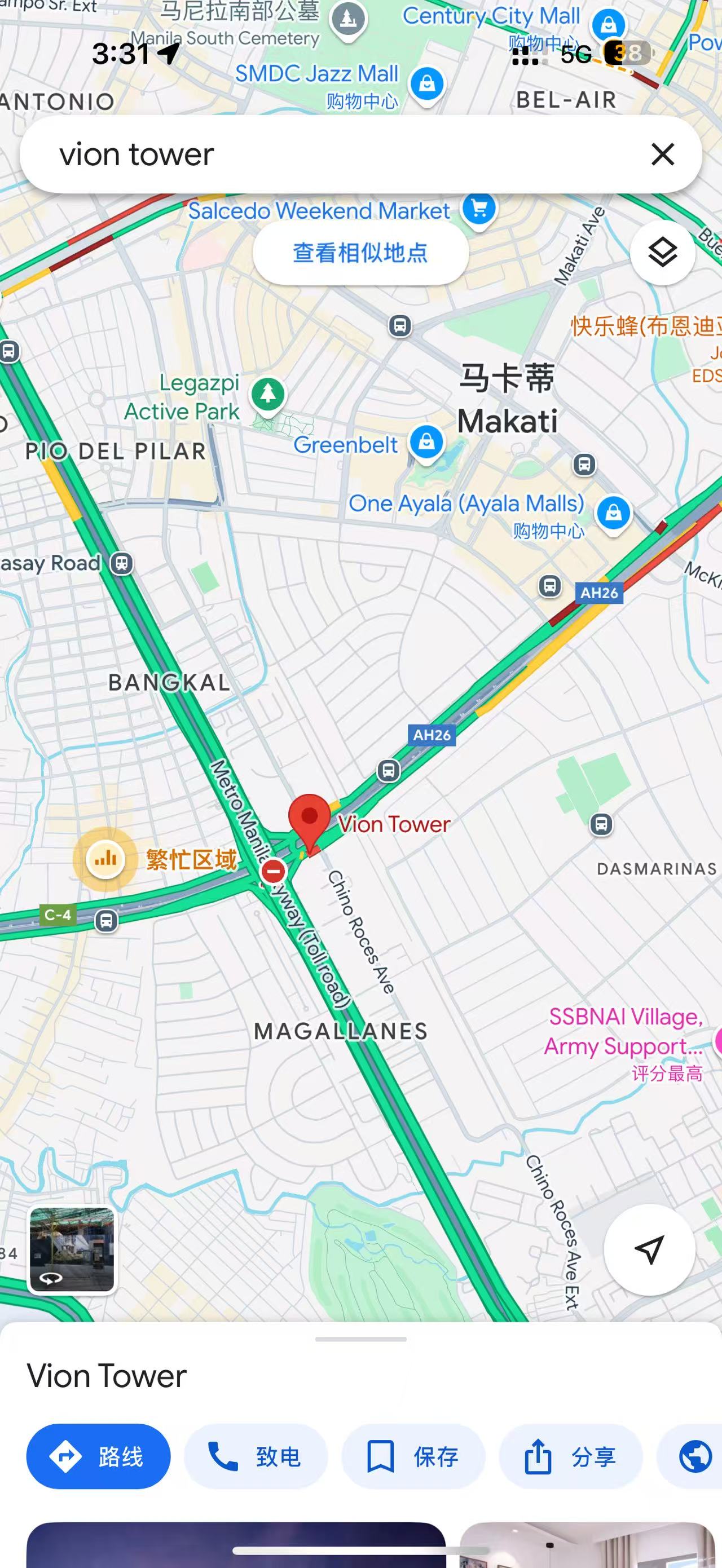The width and height of the screenshot is (722, 1568).
Task: Open the map layers button
Action: click(662, 252)
